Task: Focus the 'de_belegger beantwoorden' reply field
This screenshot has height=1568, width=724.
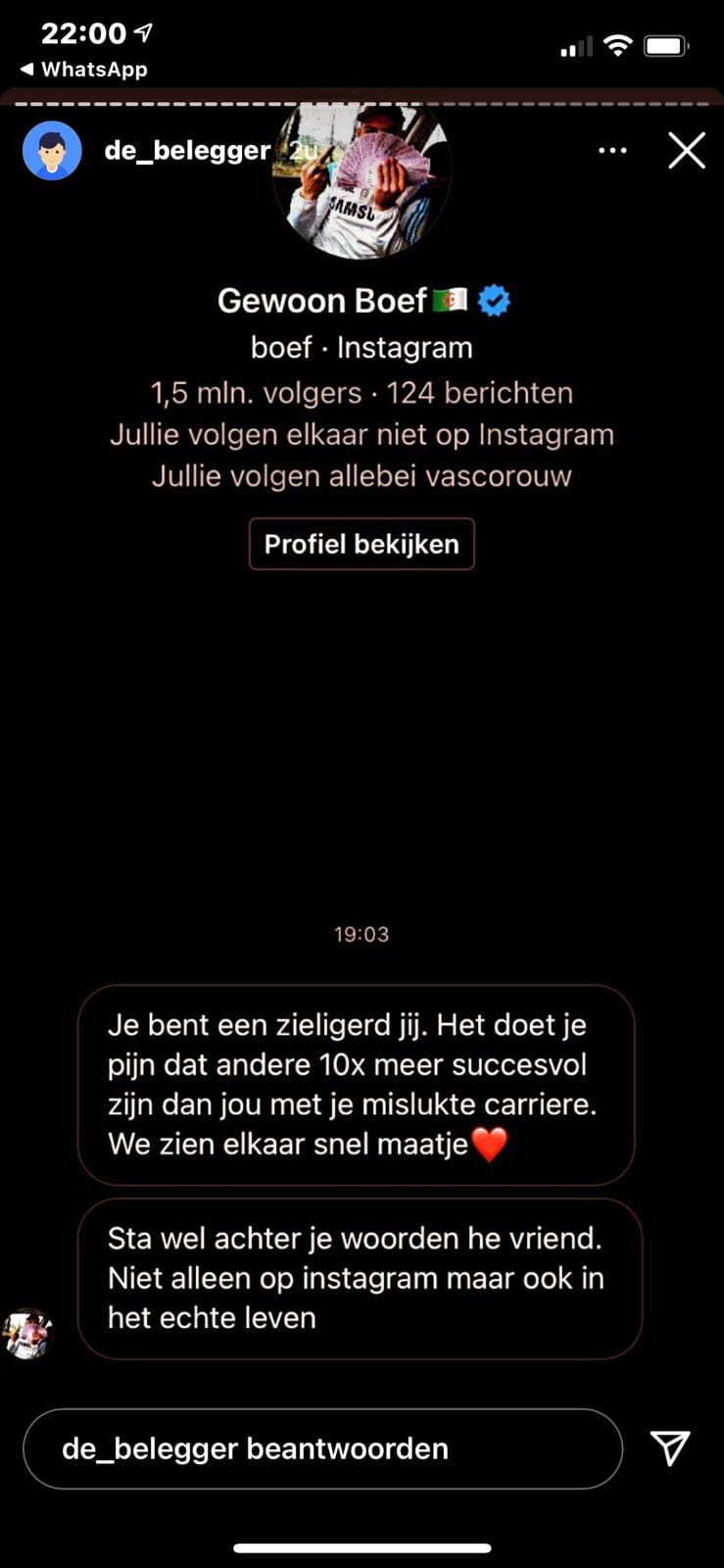Action: 321,1448
